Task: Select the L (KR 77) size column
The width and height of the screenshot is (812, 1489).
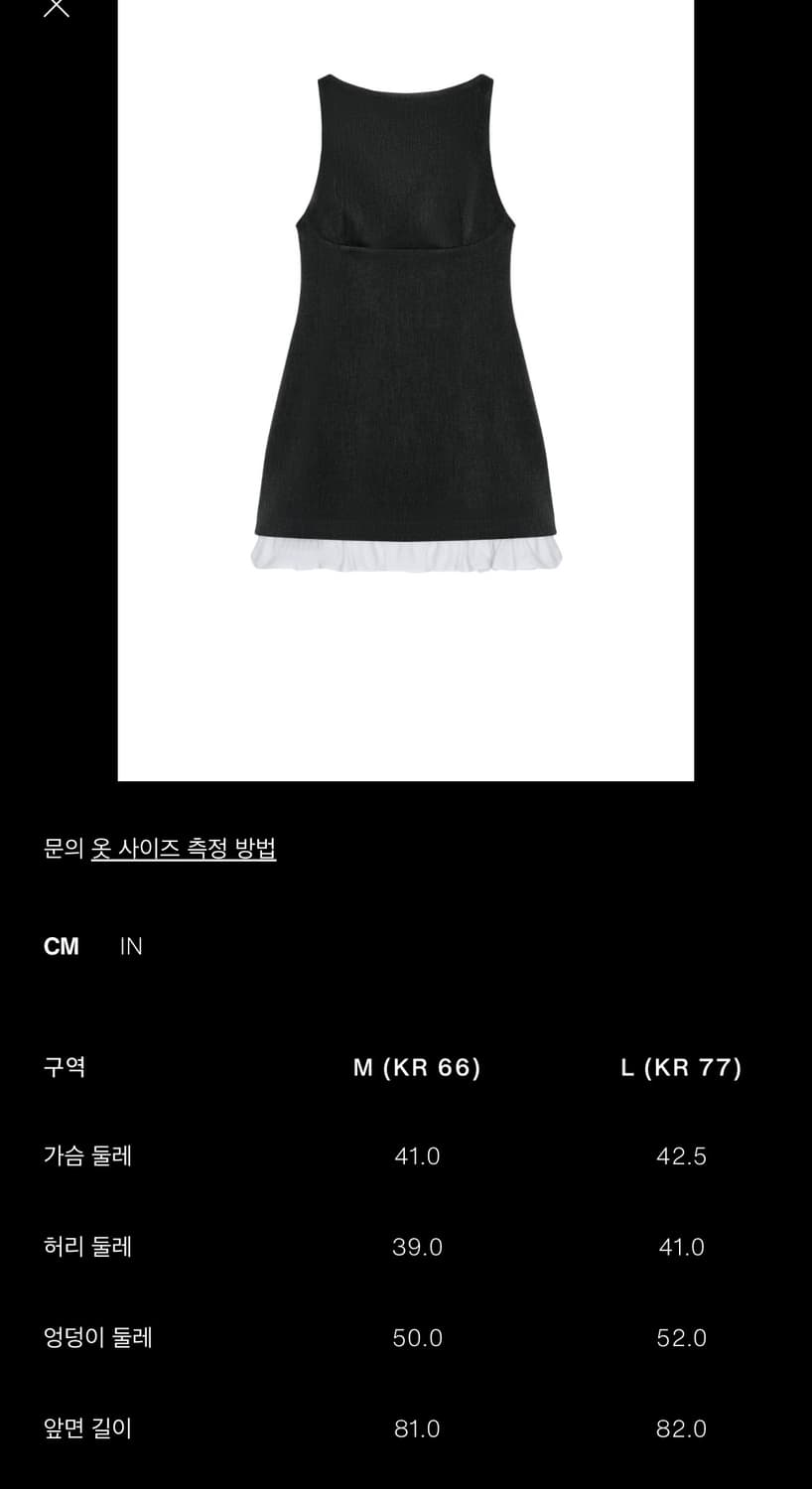Action: (x=679, y=1068)
